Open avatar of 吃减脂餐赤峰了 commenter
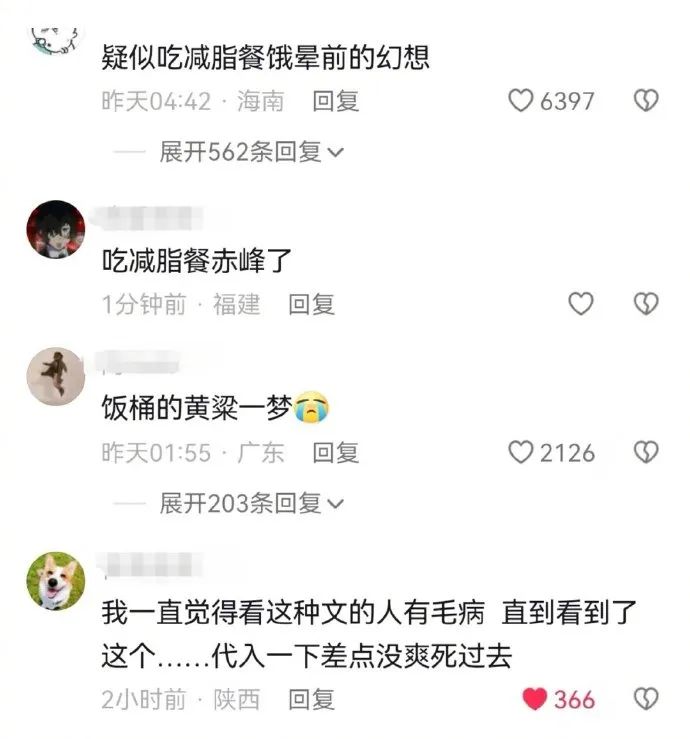Viewport: 690px width, 739px height. pos(55,229)
